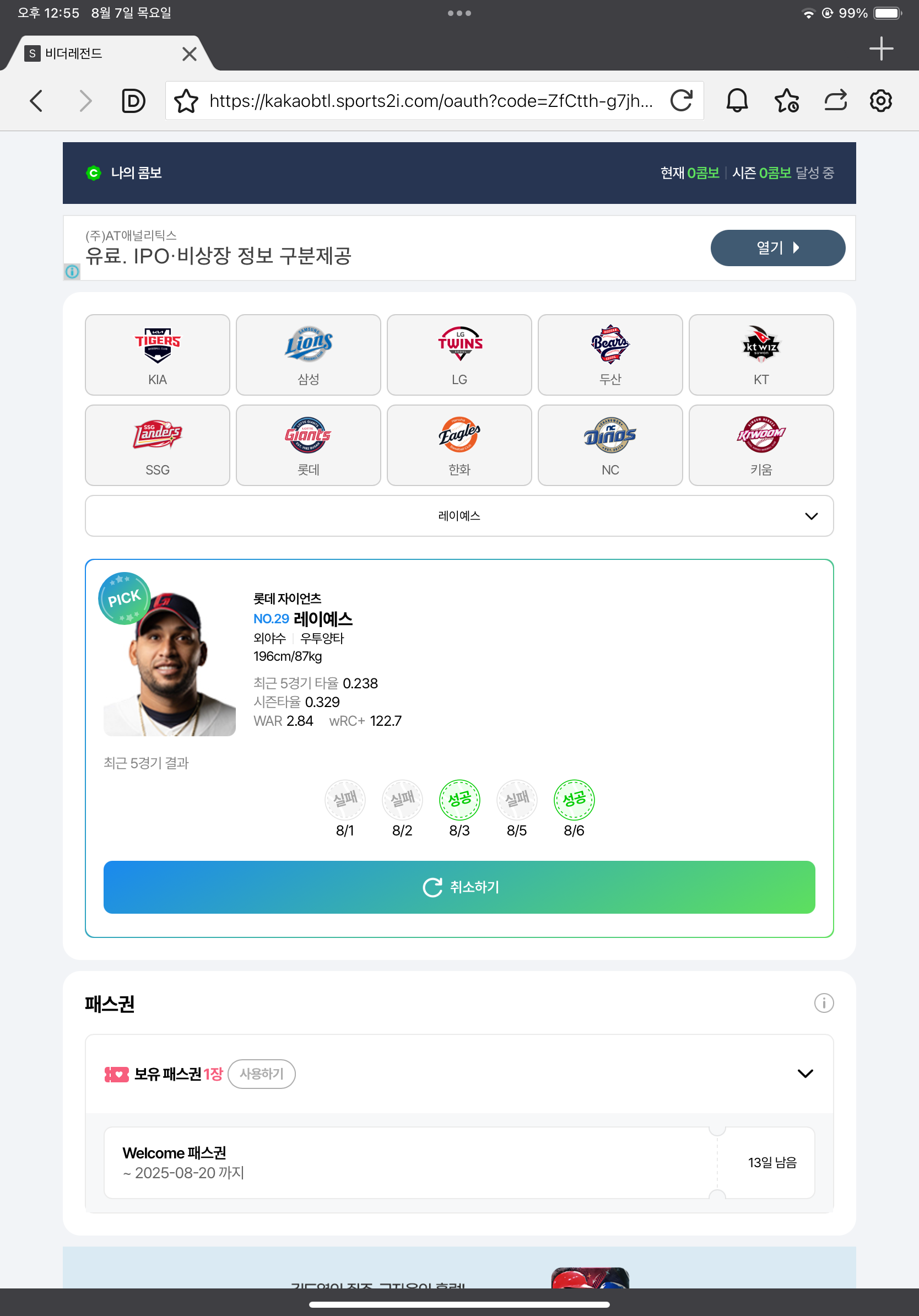Screen dimensions: 919x1316
Task: Open the ad with 열기 button
Action: [x=777, y=248]
